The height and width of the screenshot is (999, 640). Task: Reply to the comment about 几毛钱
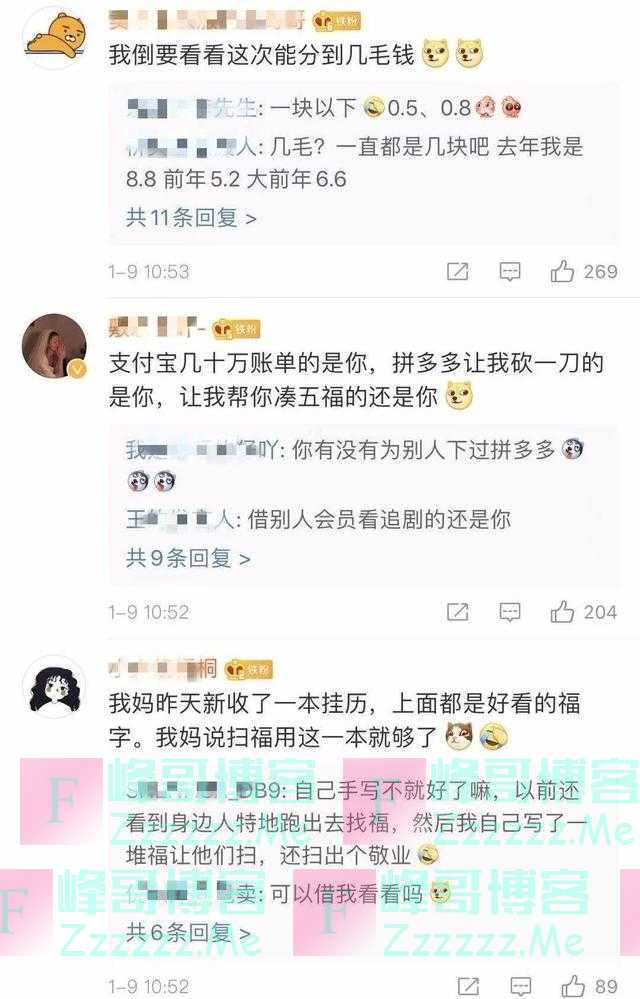click(510, 271)
